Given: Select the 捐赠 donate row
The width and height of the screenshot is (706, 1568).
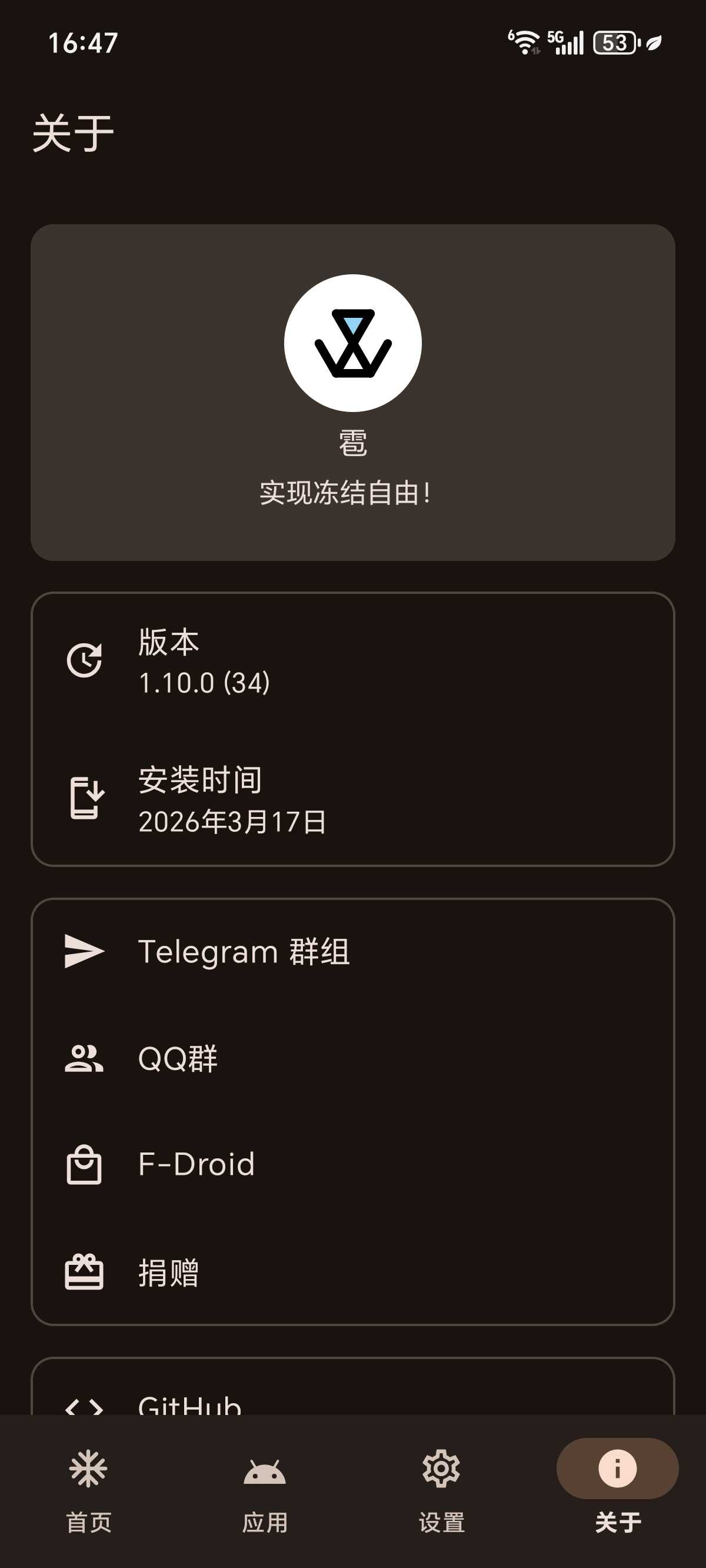Looking at the screenshot, I should 352,1272.
